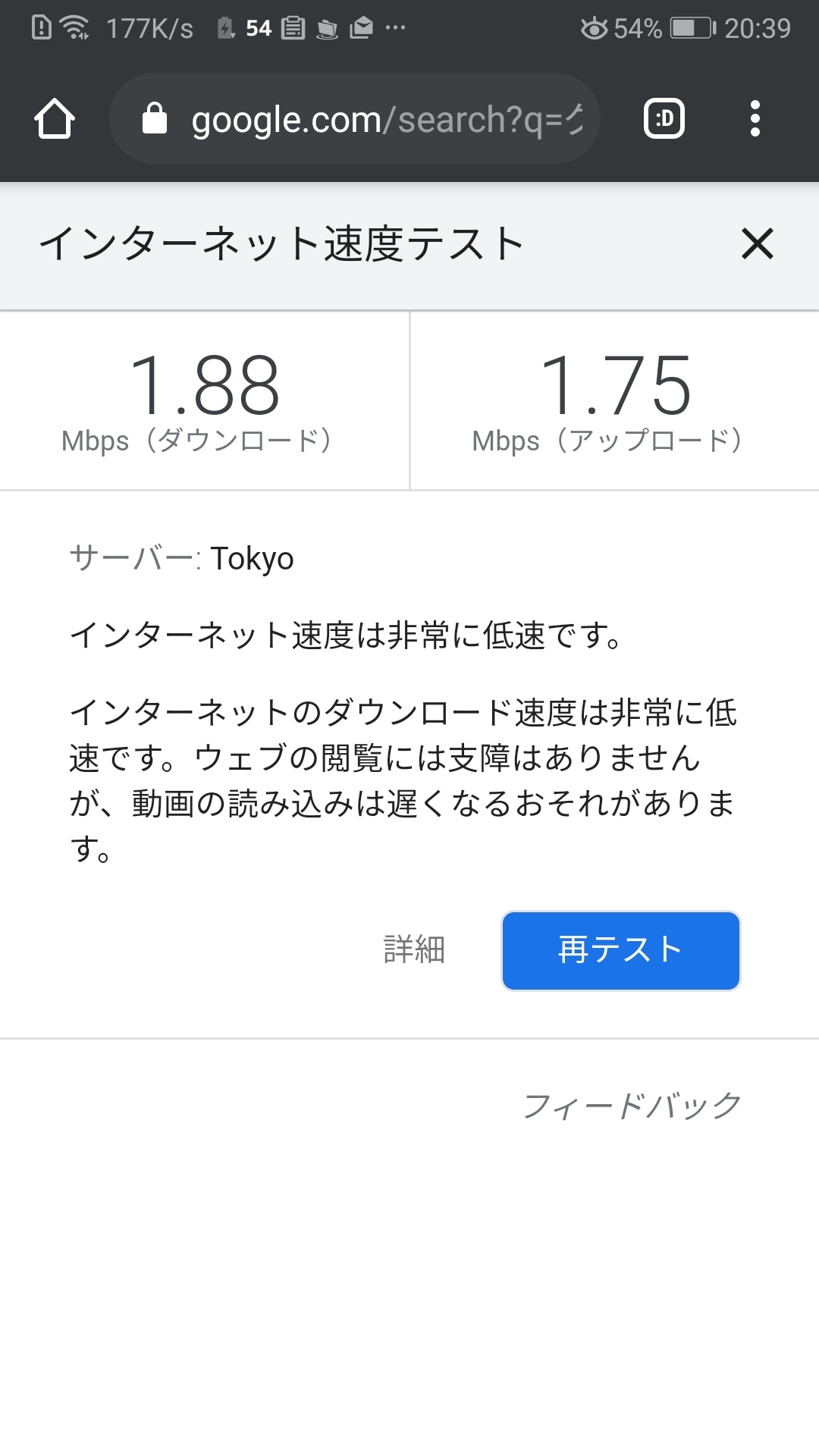Screen dimensions: 819x1456
Task: Close the internet speed test panel
Action: pos(757,244)
